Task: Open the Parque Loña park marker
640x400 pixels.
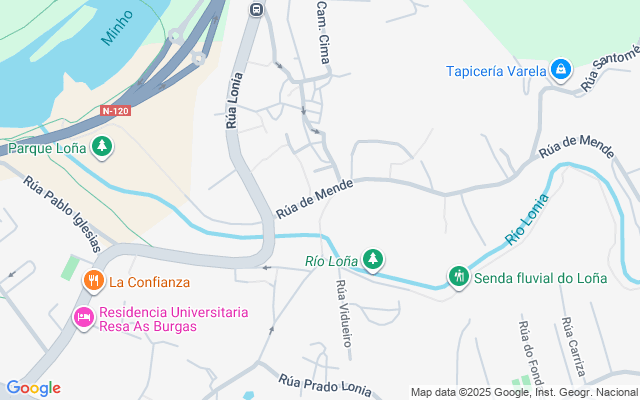Action: (101, 149)
